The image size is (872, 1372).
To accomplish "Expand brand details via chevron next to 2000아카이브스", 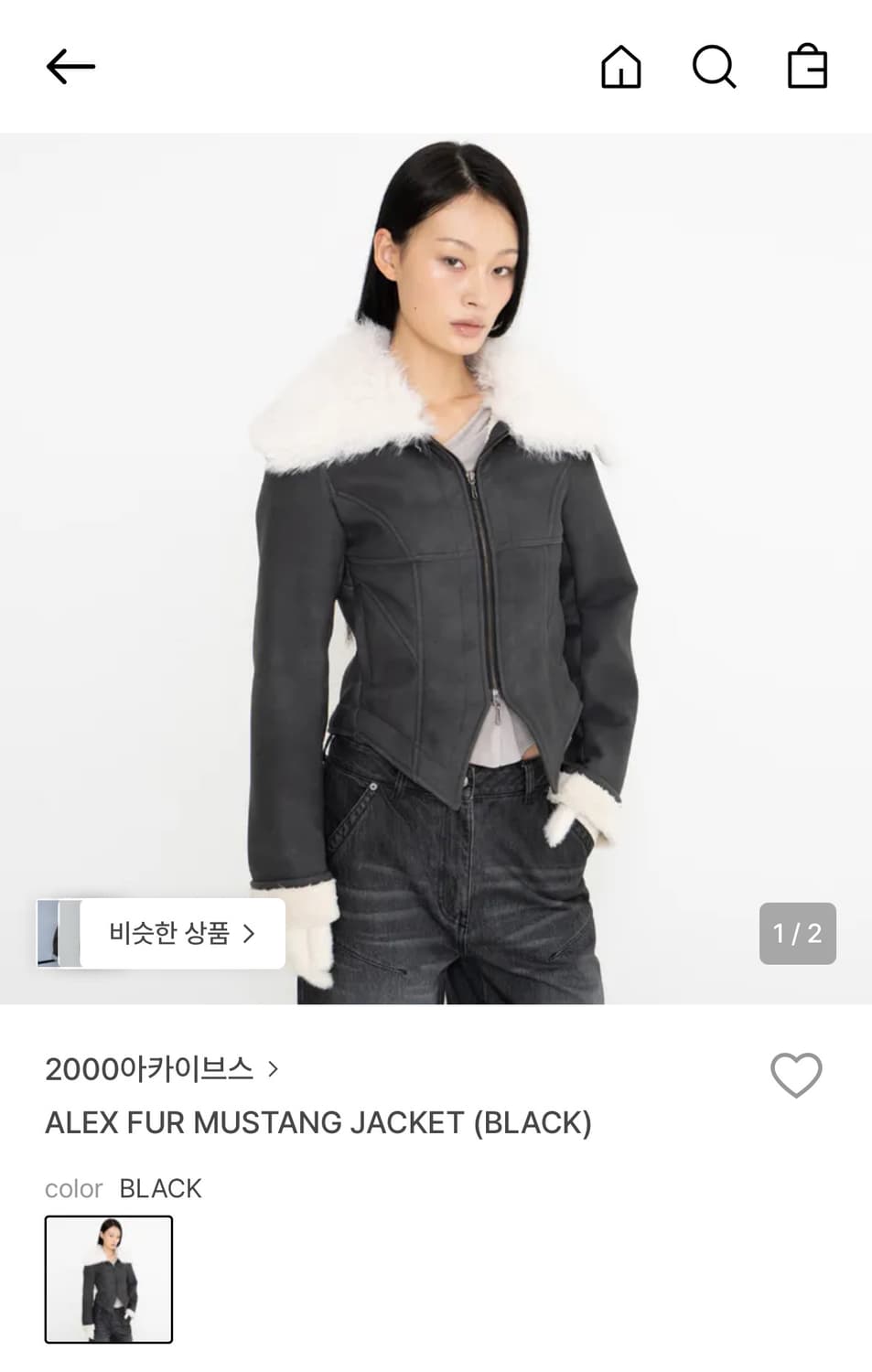I will point(275,1070).
